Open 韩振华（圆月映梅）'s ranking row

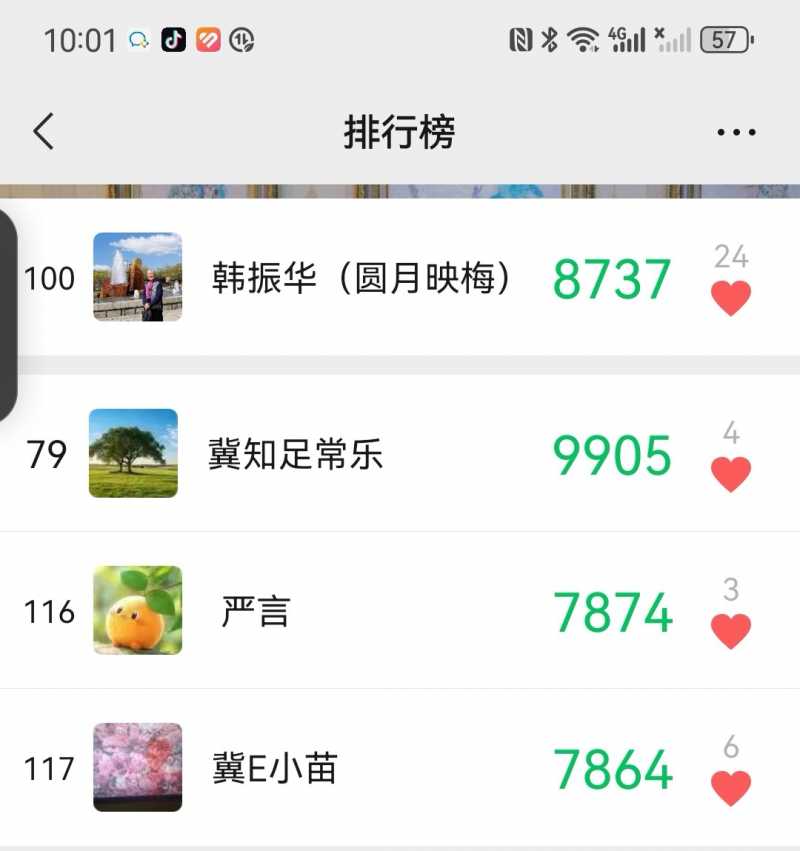pos(360,278)
